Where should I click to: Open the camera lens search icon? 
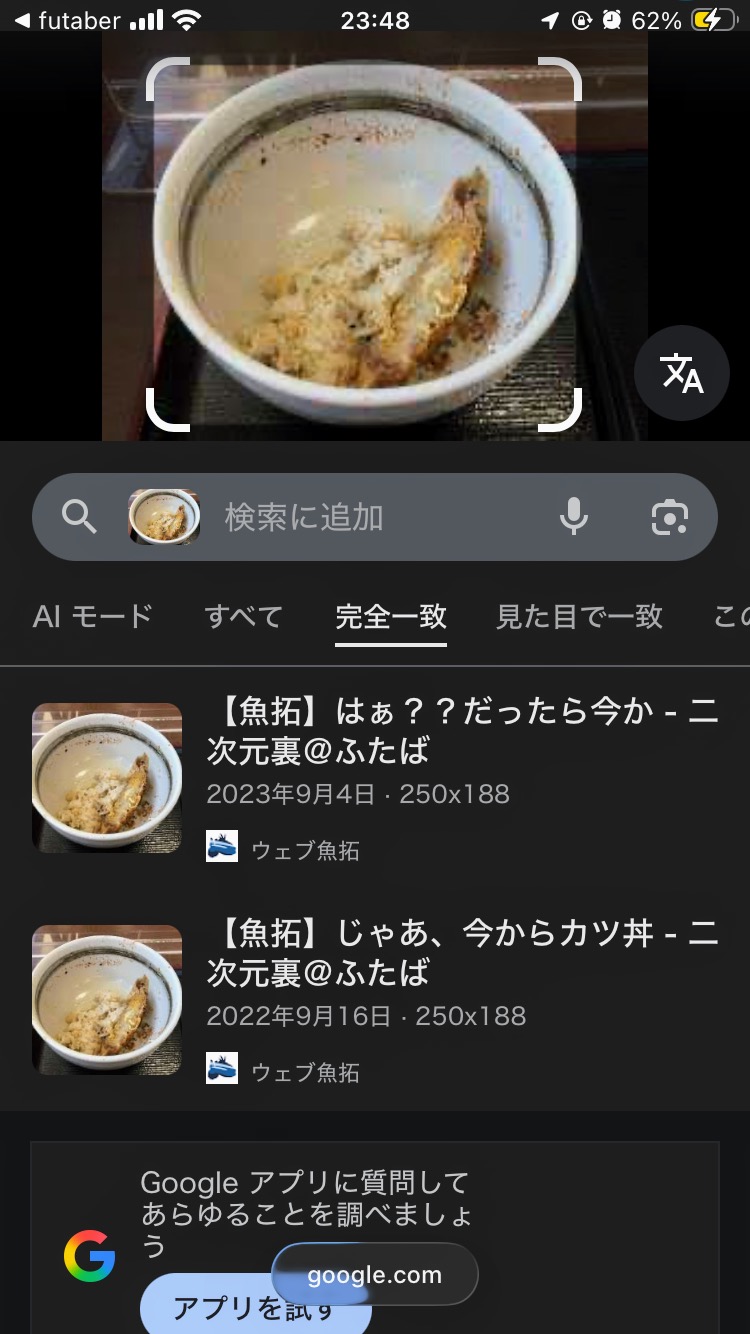pyautogui.click(x=669, y=517)
